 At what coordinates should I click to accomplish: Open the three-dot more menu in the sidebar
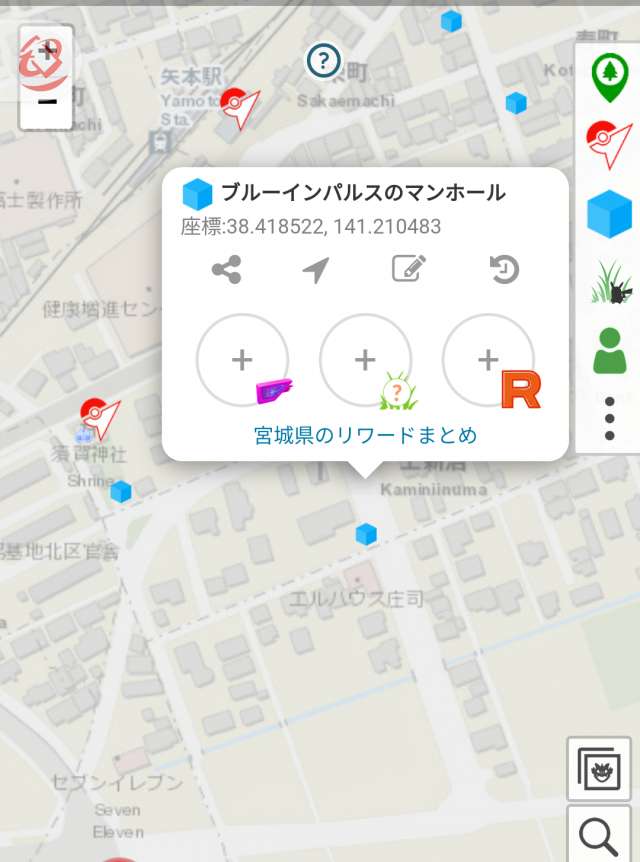coord(610,419)
